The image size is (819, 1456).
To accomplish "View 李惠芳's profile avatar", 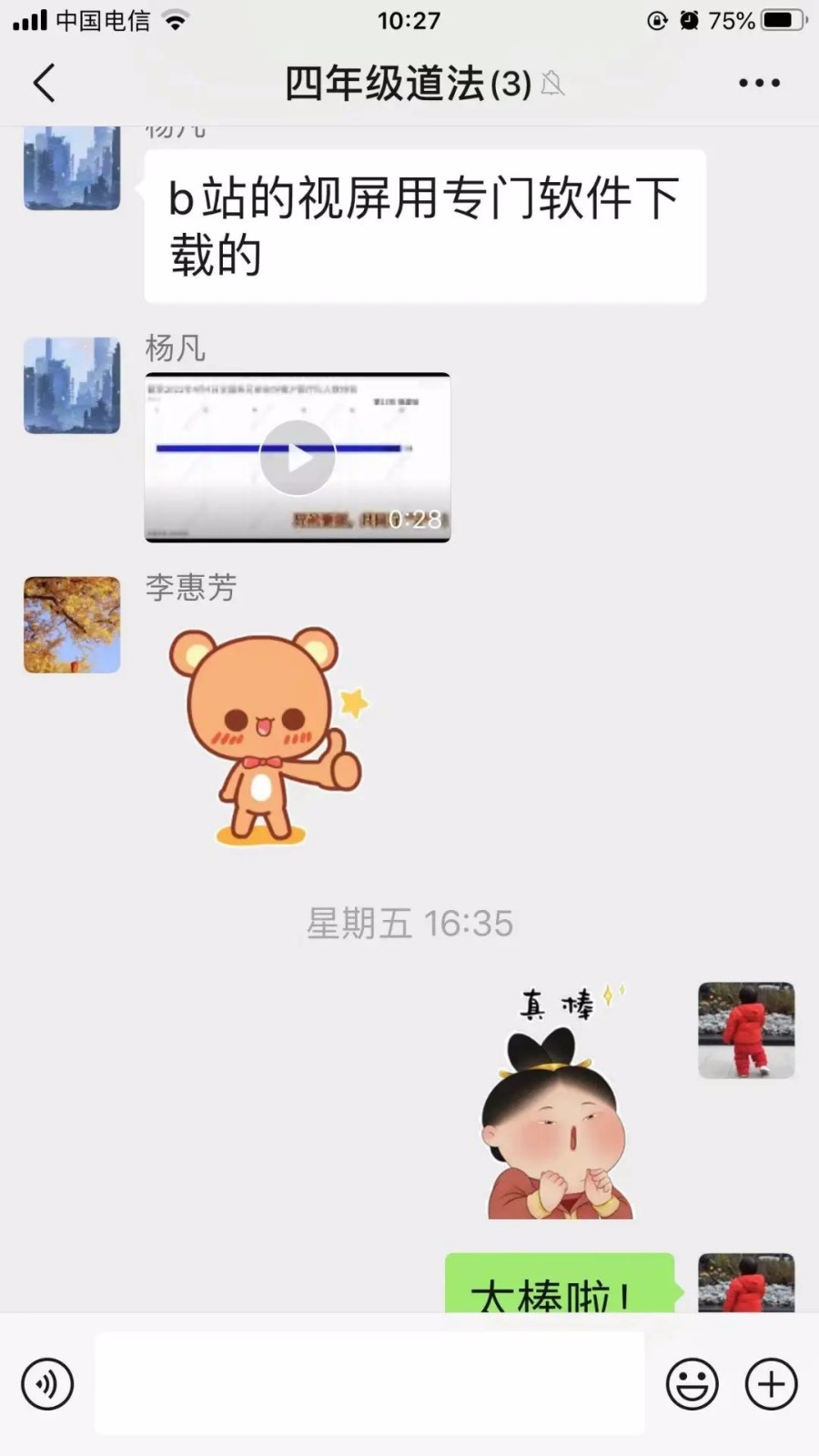I will point(72,624).
